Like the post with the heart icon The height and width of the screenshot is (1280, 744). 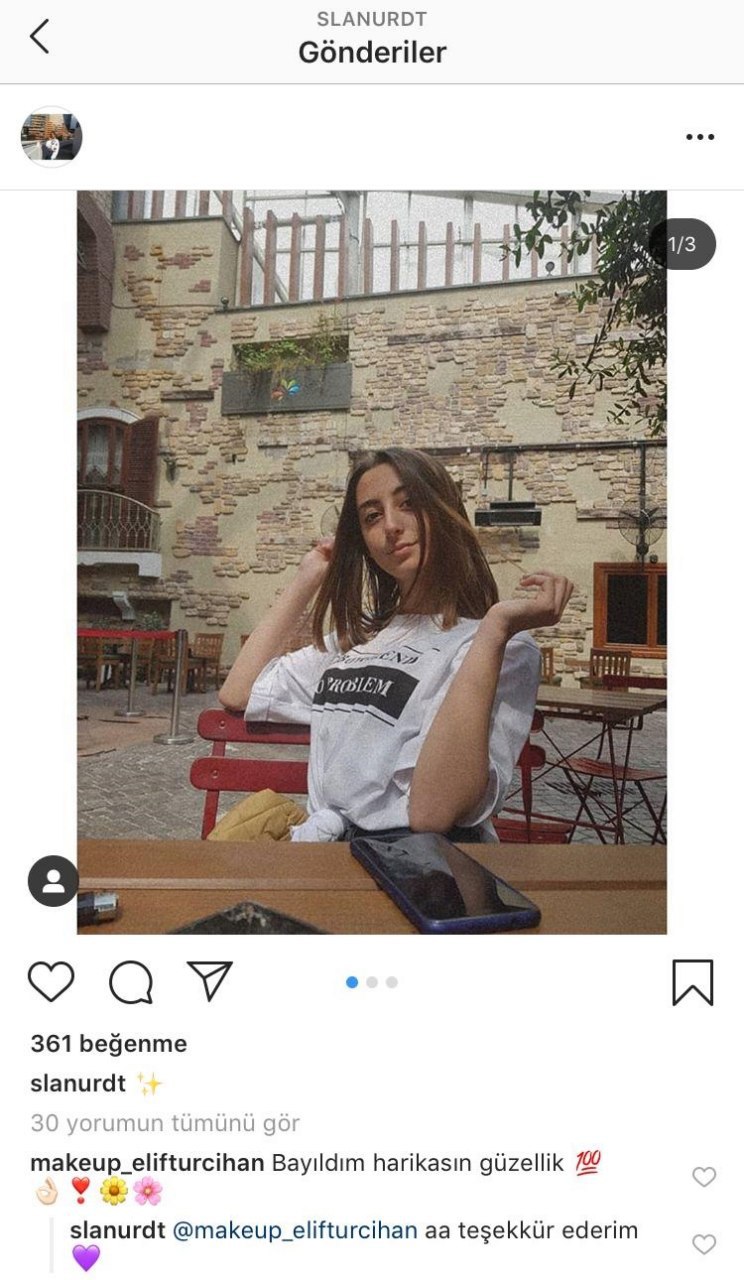click(x=51, y=982)
